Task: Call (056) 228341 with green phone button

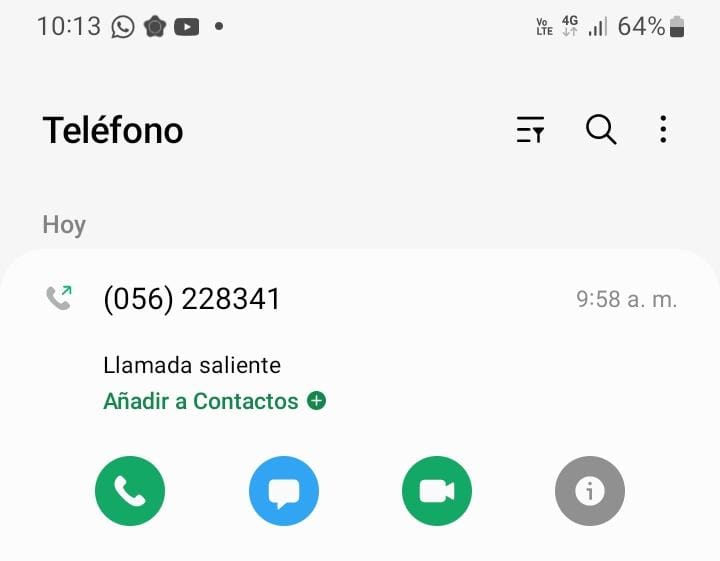Action: pyautogui.click(x=130, y=491)
